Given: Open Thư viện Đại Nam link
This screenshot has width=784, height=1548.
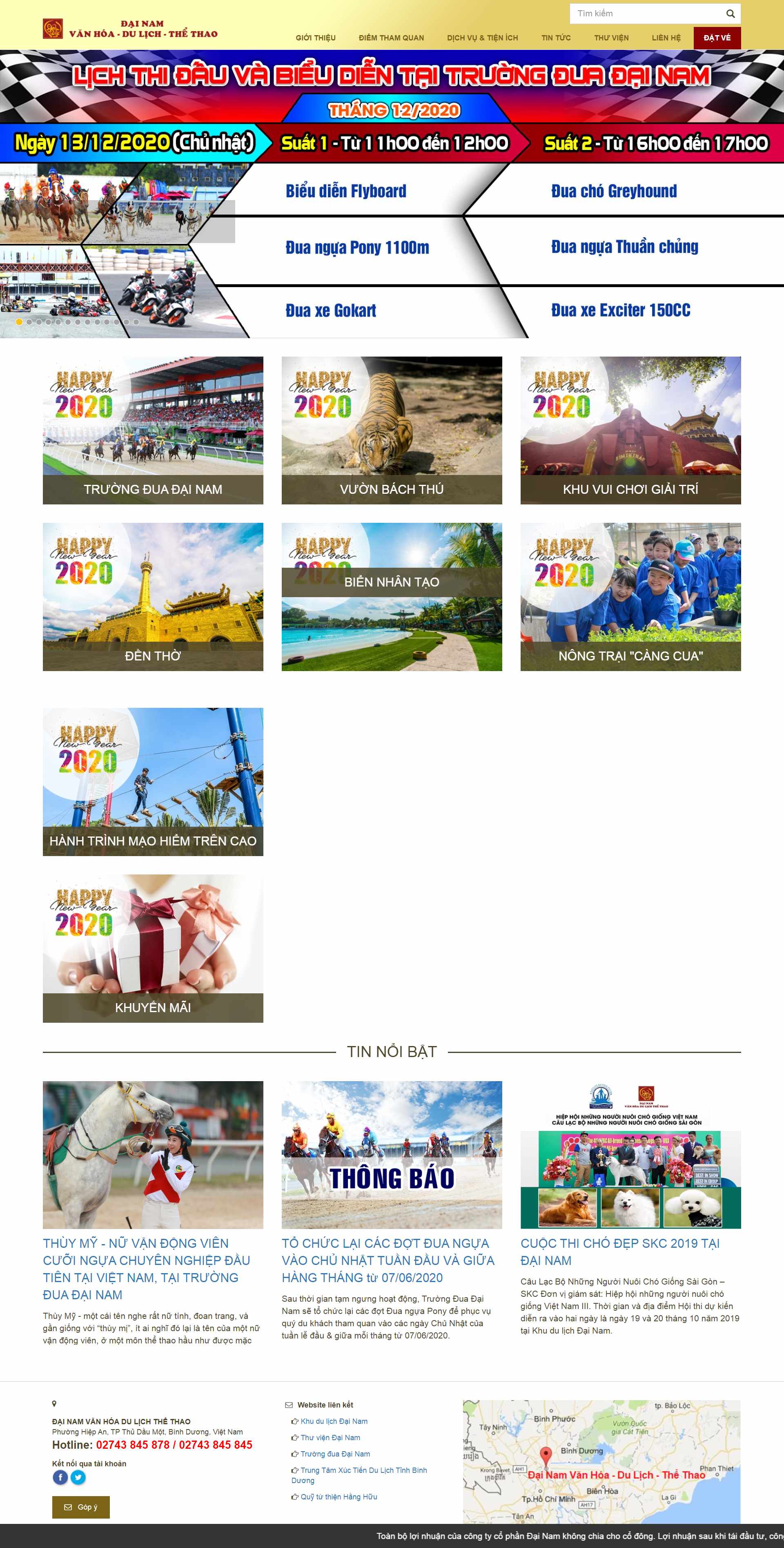Looking at the screenshot, I should 330,1437.
